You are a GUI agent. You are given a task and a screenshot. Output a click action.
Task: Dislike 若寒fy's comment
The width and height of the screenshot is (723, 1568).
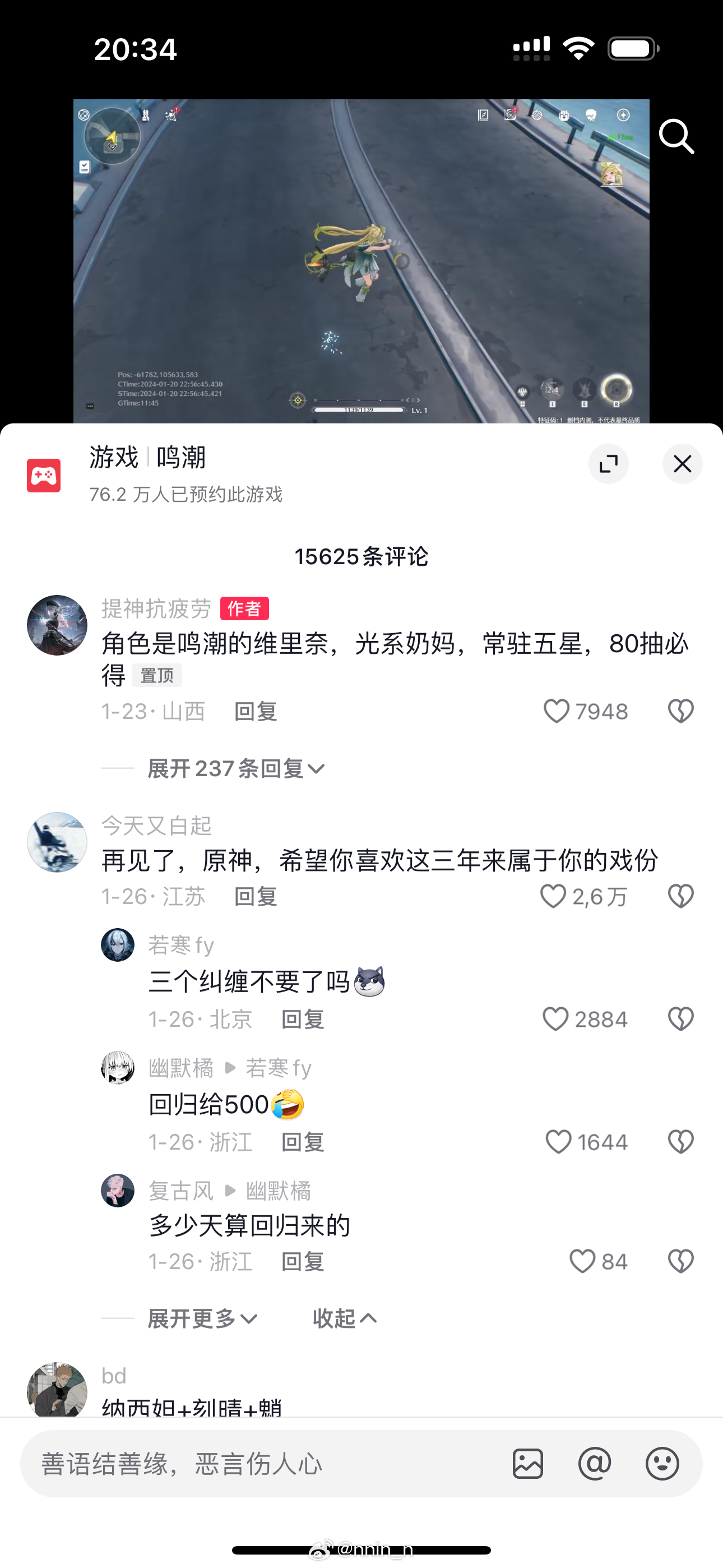(680, 1020)
